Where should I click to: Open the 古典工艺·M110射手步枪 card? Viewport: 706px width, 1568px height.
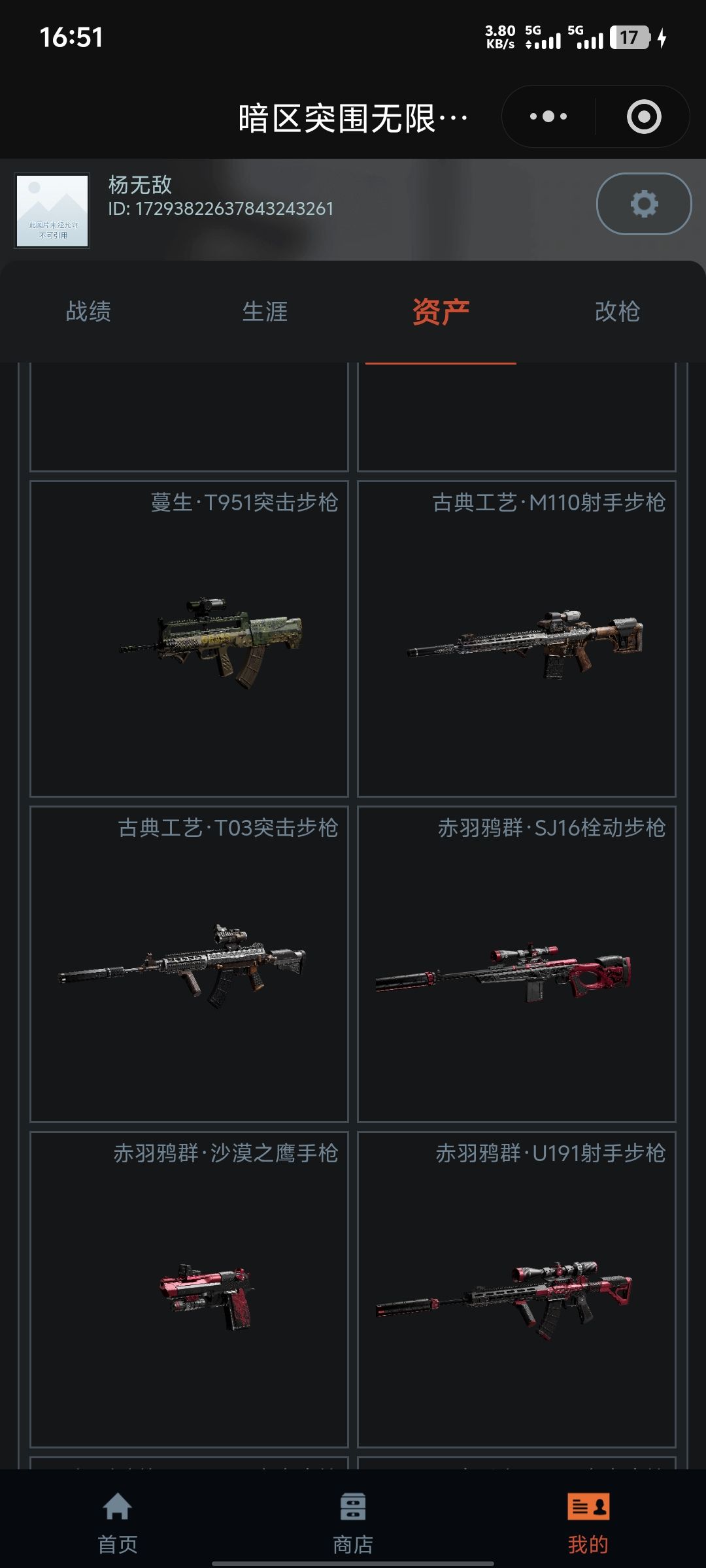coord(516,639)
